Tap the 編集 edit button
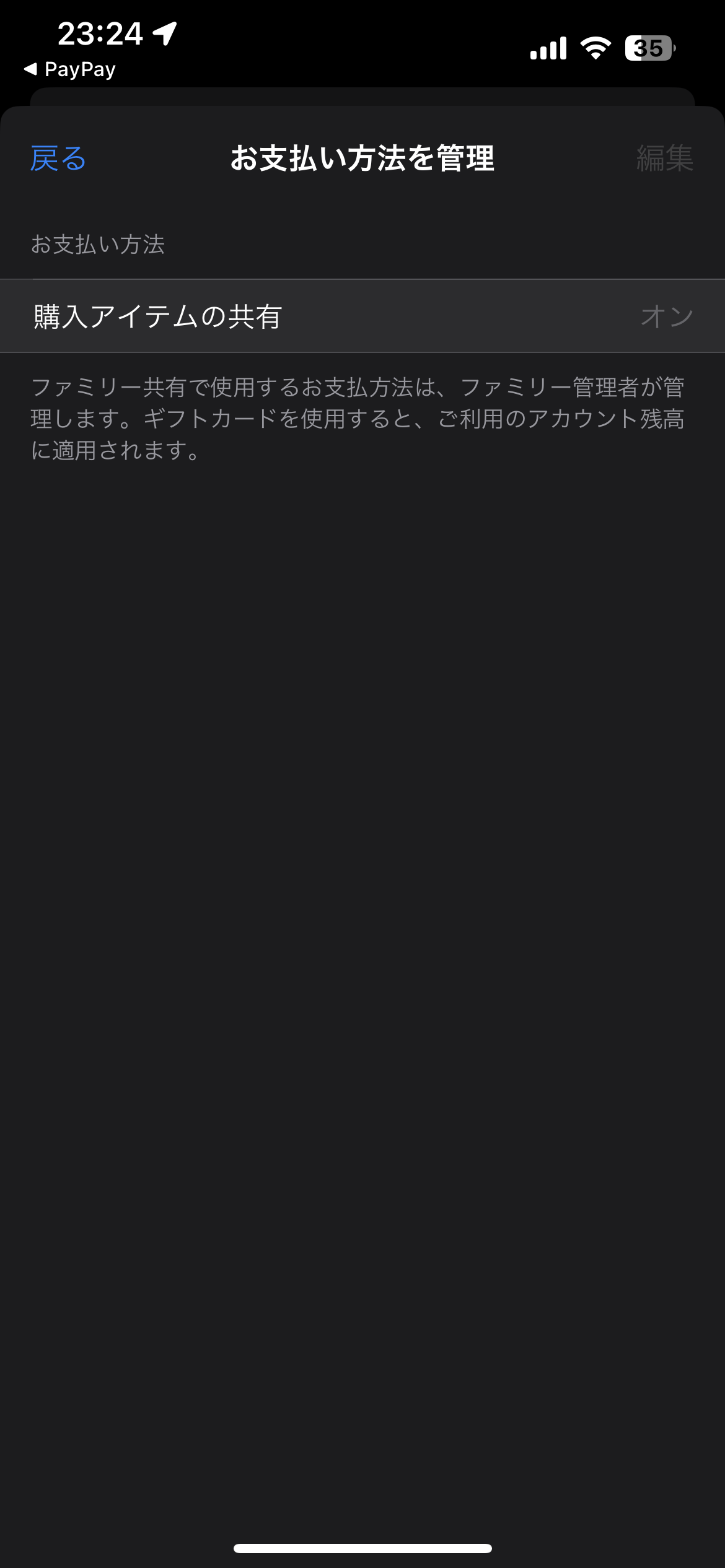 pos(664,159)
